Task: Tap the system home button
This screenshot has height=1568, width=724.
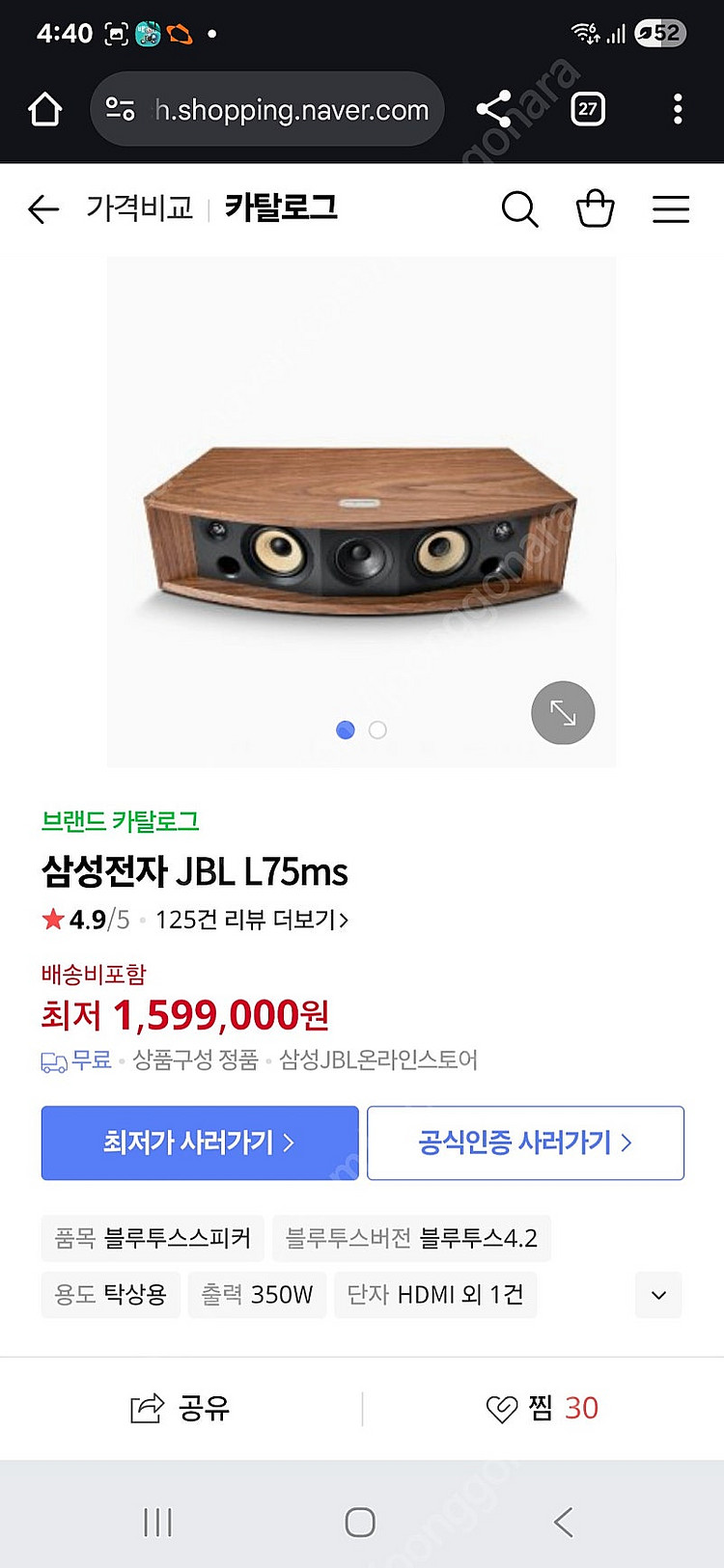Action: click(360, 1523)
